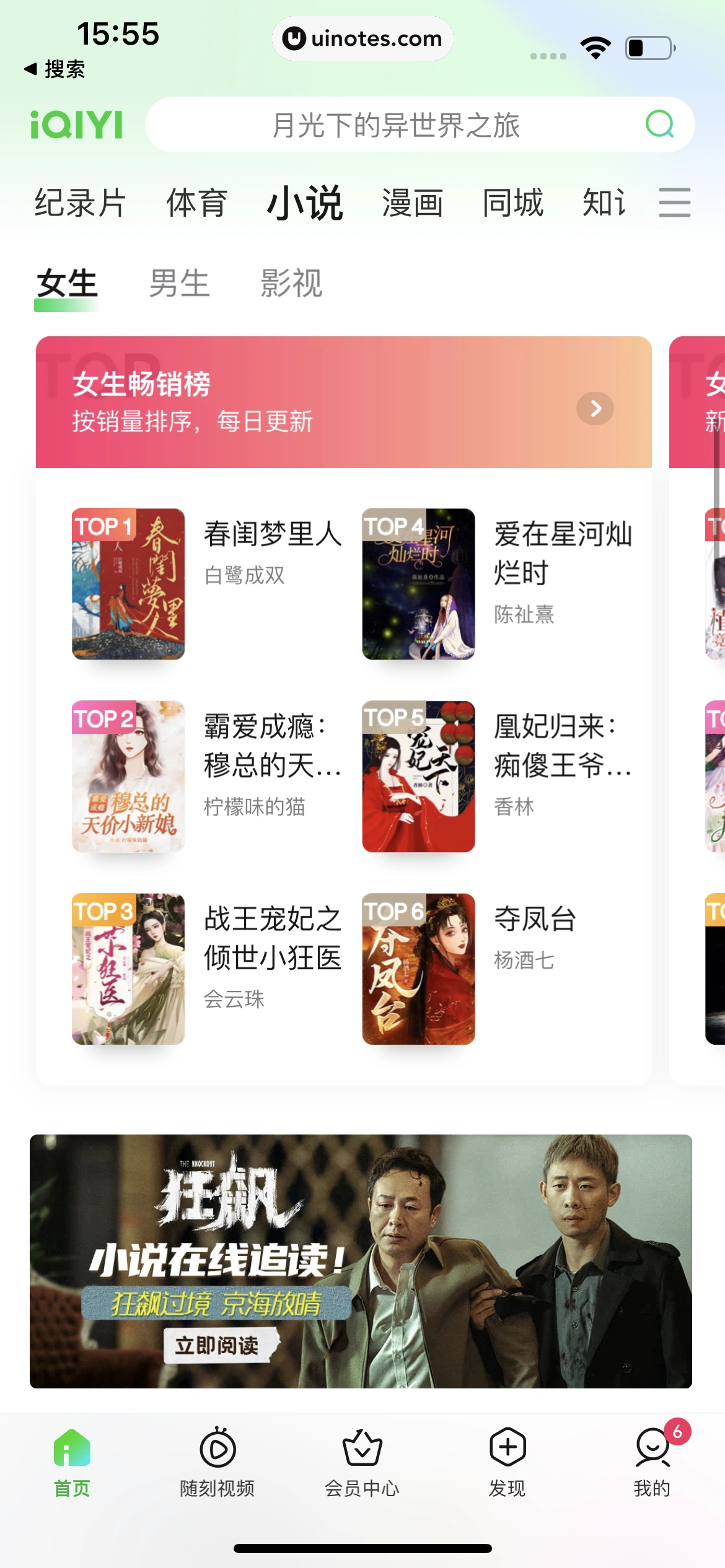This screenshot has height=1568, width=725.
Task: Select the 女生 section tab
Action: coord(66,284)
